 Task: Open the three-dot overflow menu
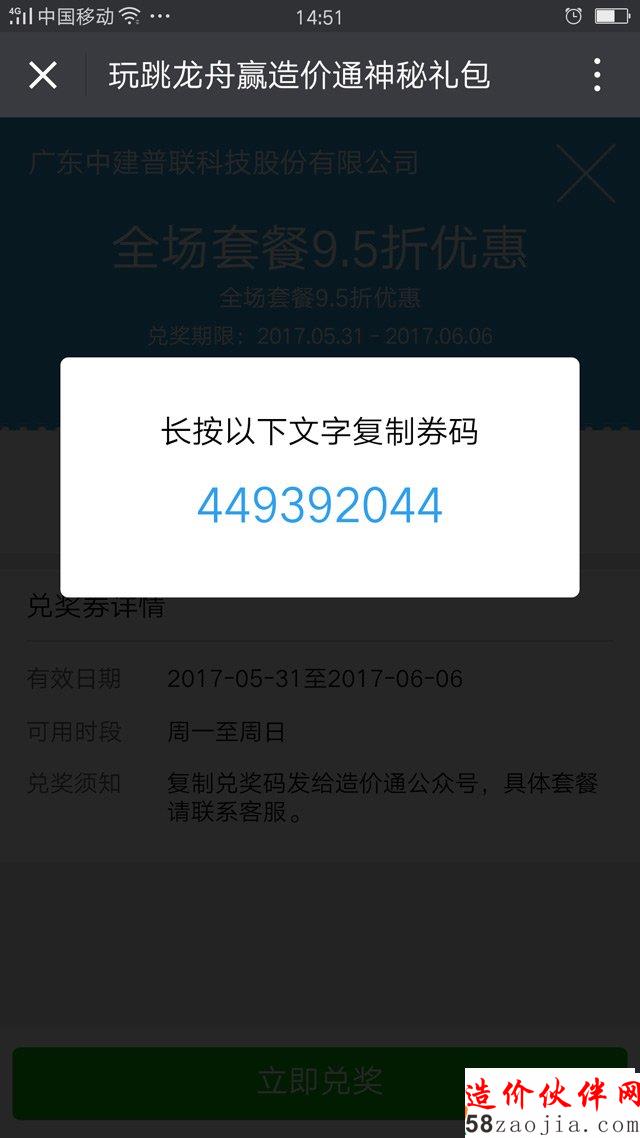pyautogui.click(x=597, y=75)
